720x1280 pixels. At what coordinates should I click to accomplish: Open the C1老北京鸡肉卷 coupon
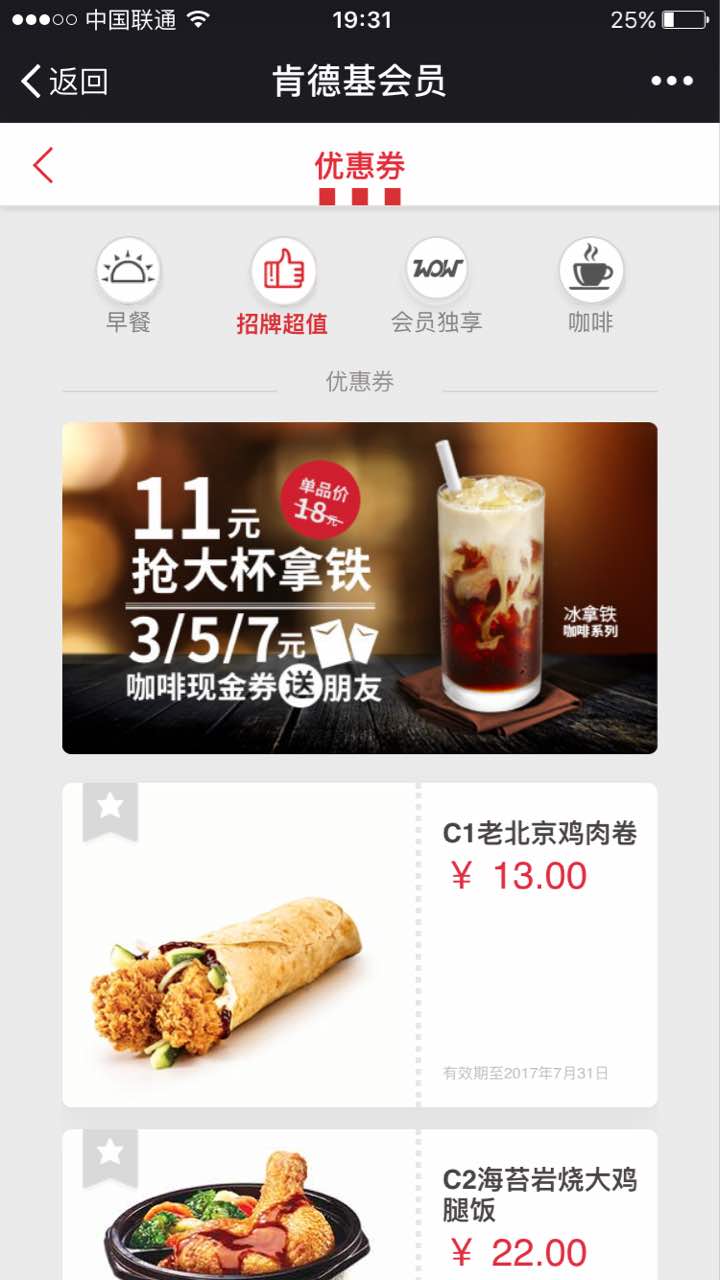(x=360, y=945)
